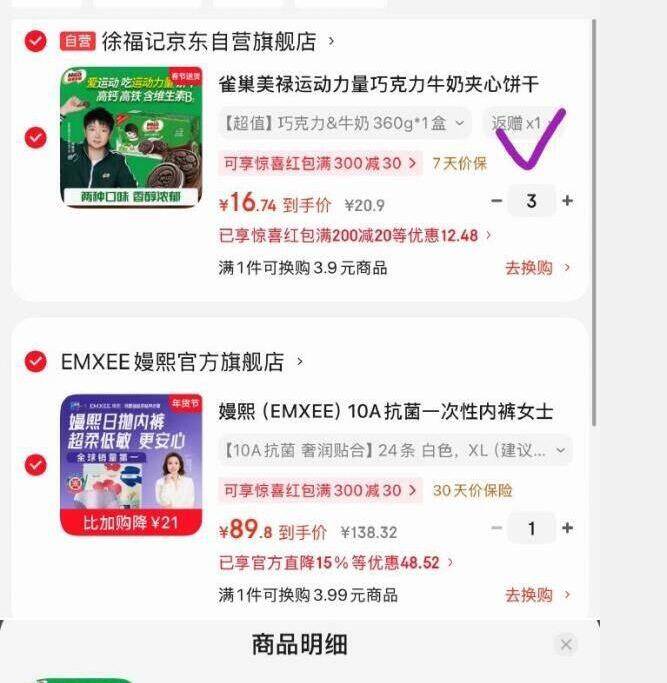Open the 嫚熙 underwear product image
This screenshot has width=667, height=683.
pyautogui.click(x=130, y=464)
